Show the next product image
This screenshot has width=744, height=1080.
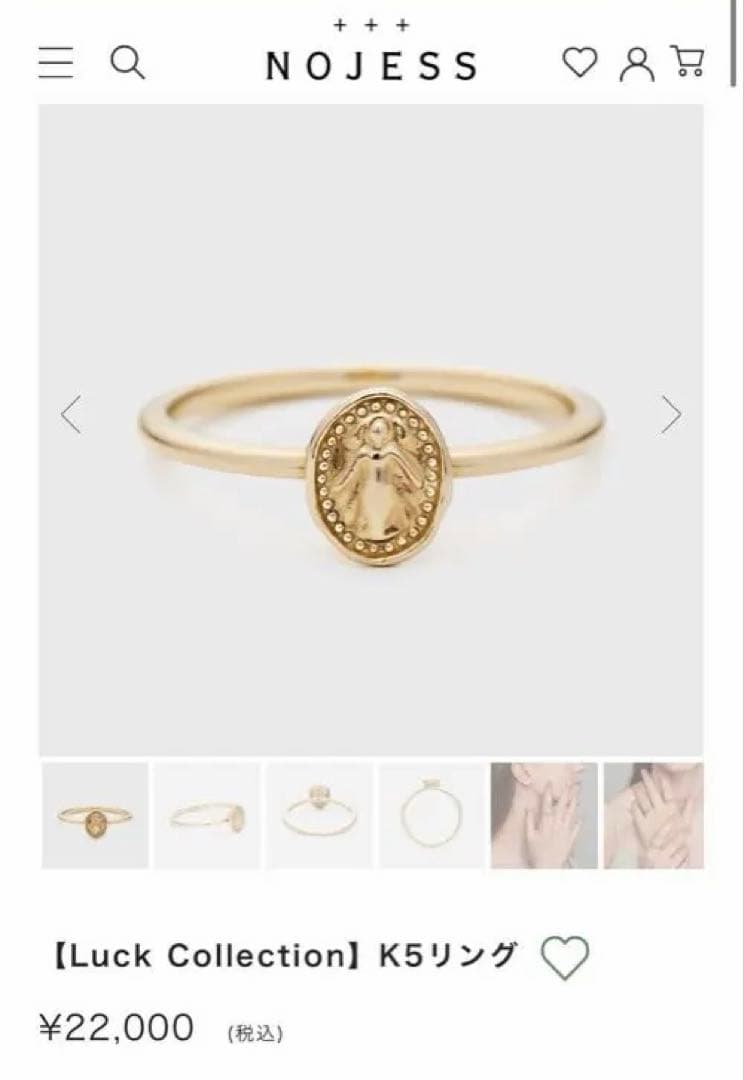tap(671, 414)
